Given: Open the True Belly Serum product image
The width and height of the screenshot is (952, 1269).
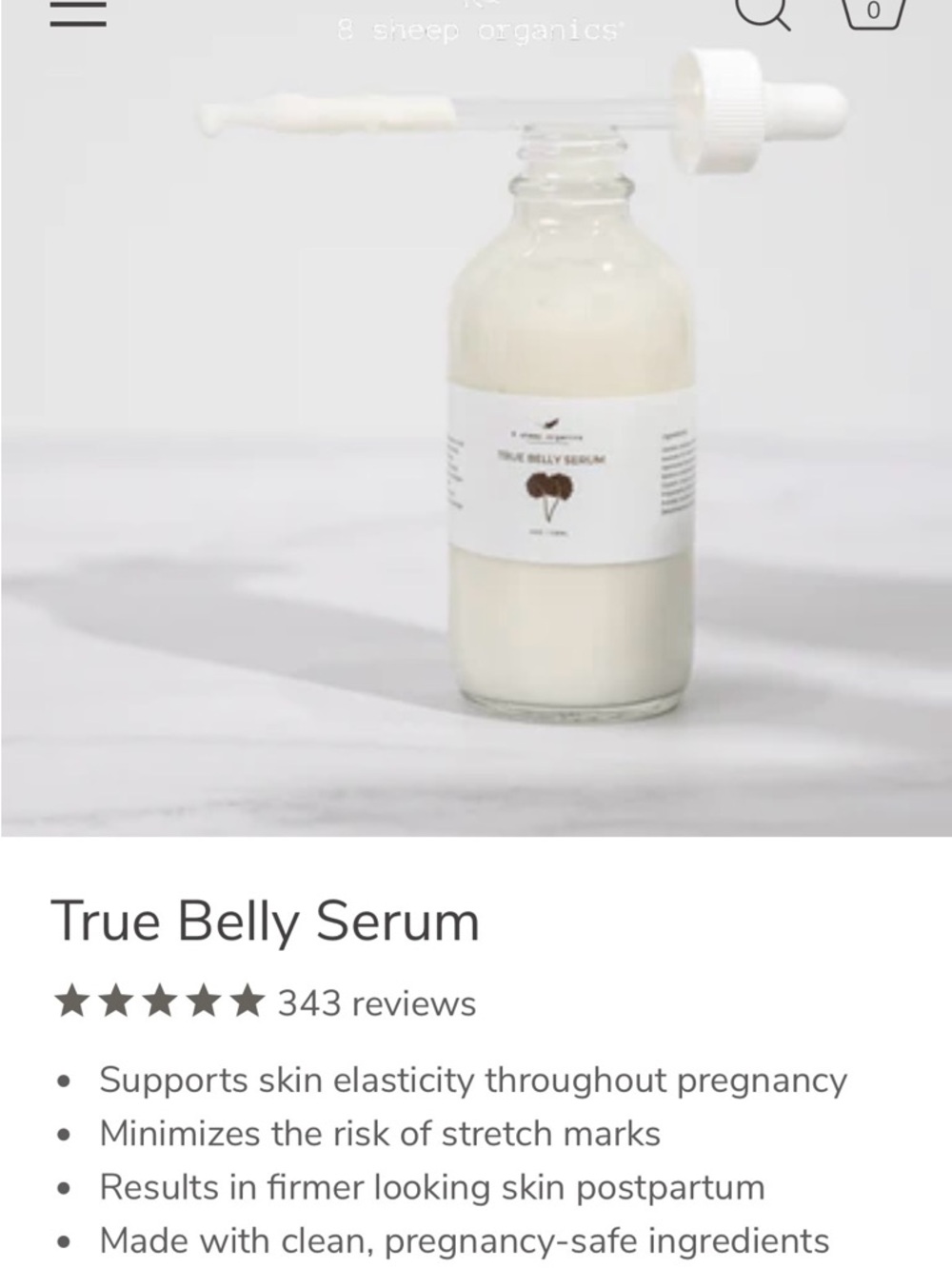Looking at the screenshot, I should point(476,428).
